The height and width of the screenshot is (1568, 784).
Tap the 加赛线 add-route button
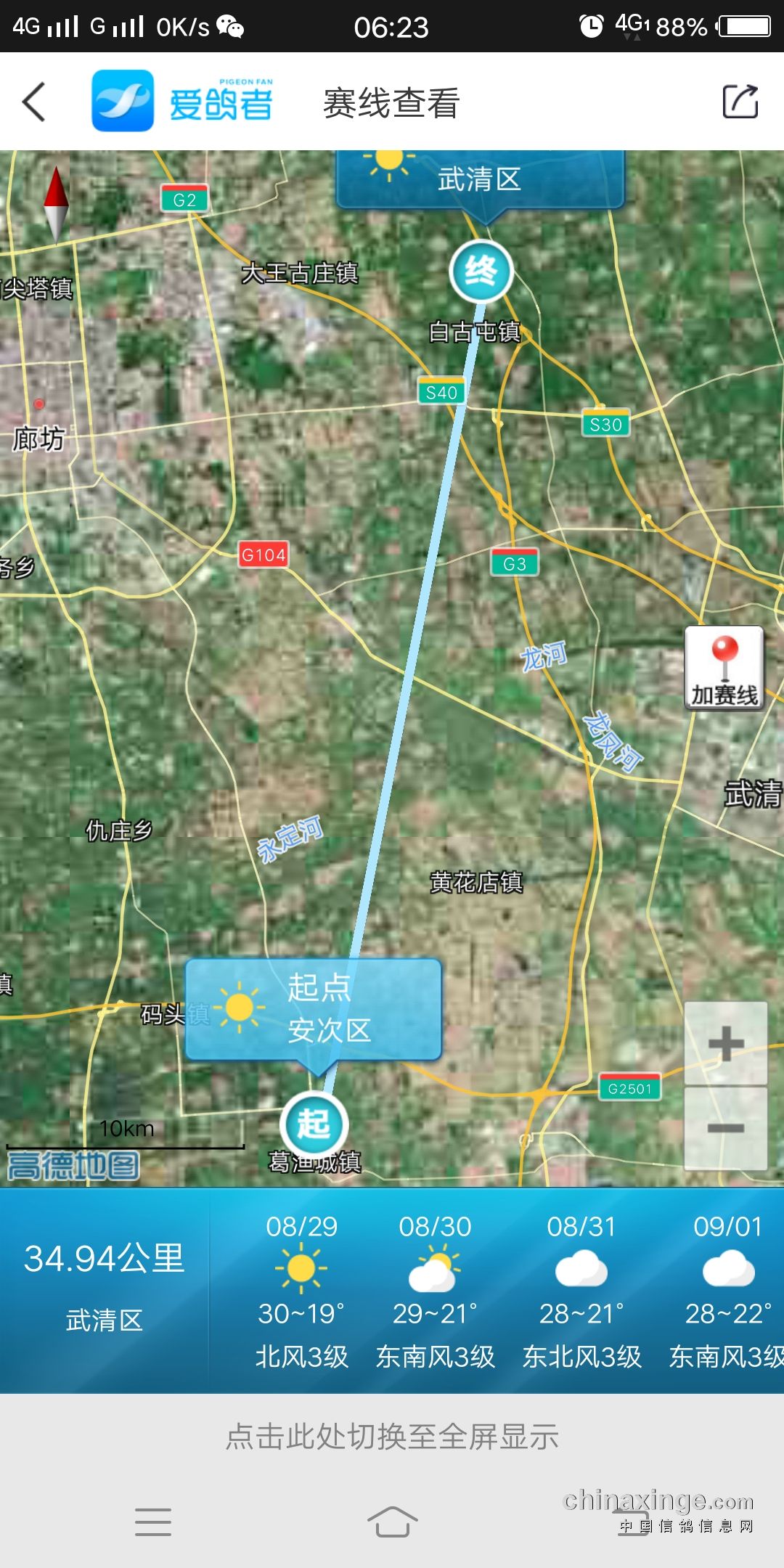click(724, 668)
